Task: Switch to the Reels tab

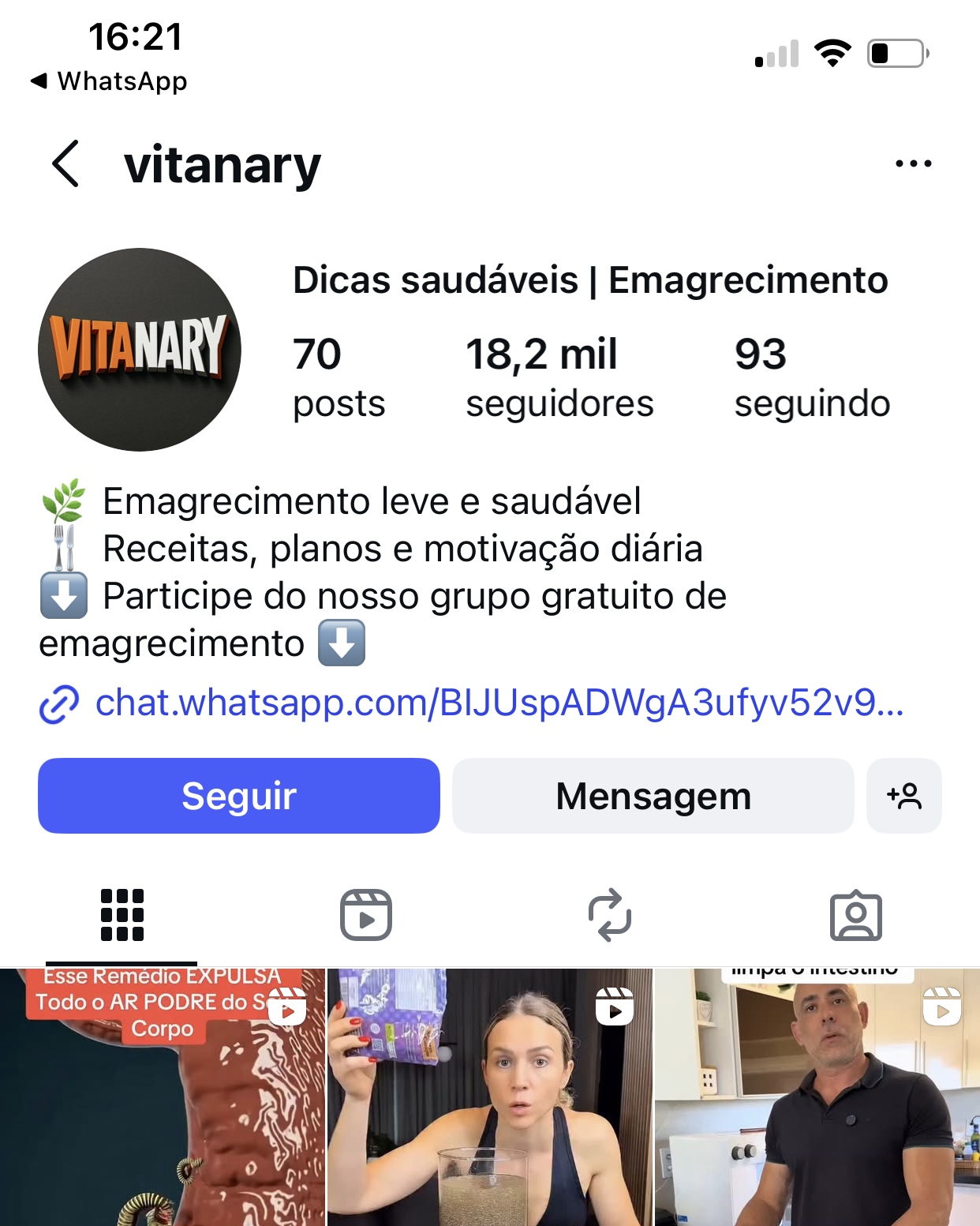Action: [366, 916]
